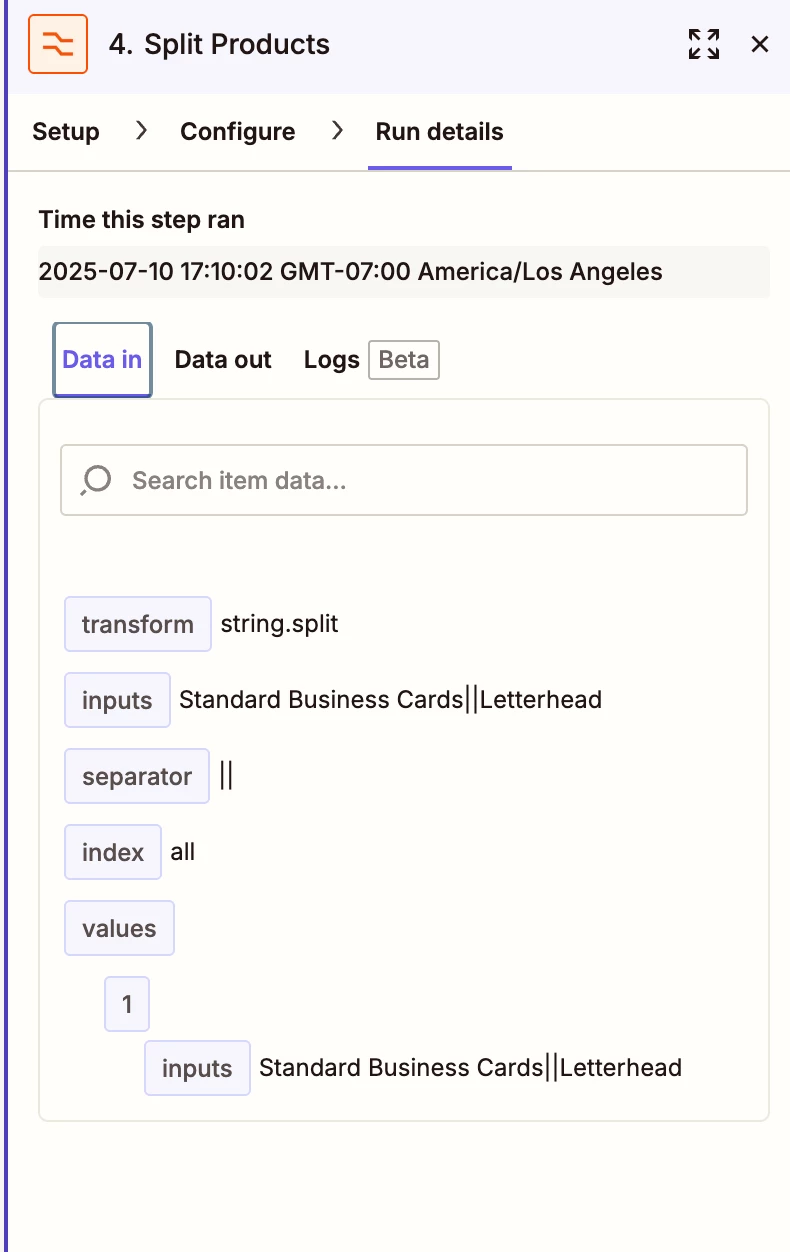Close the Split Products panel
The height and width of the screenshot is (1252, 790).
760,44
